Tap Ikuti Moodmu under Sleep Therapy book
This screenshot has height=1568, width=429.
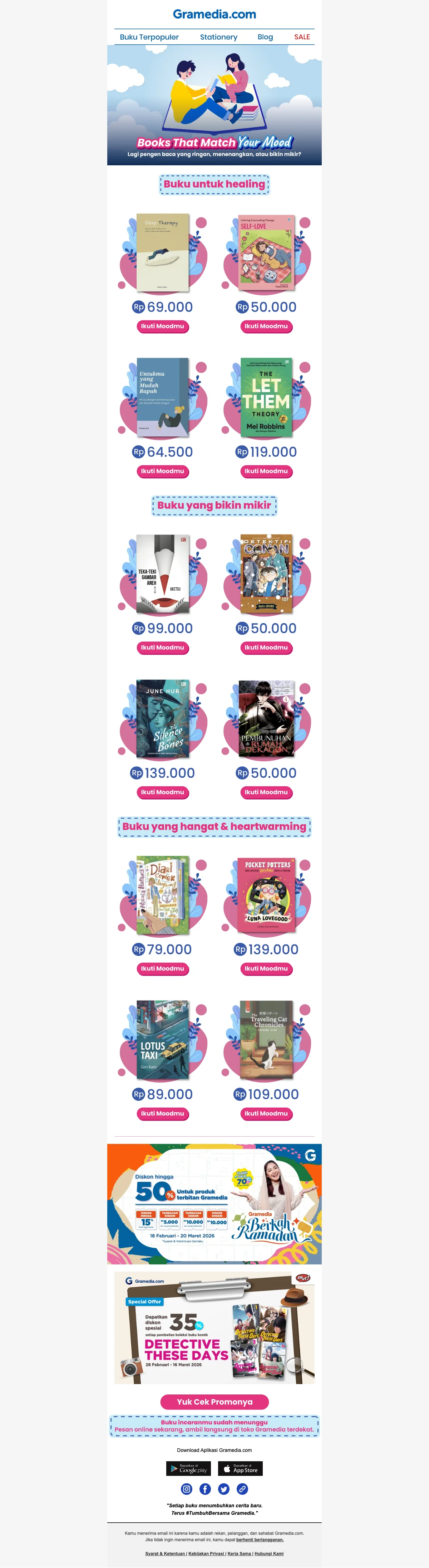(x=162, y=326)
